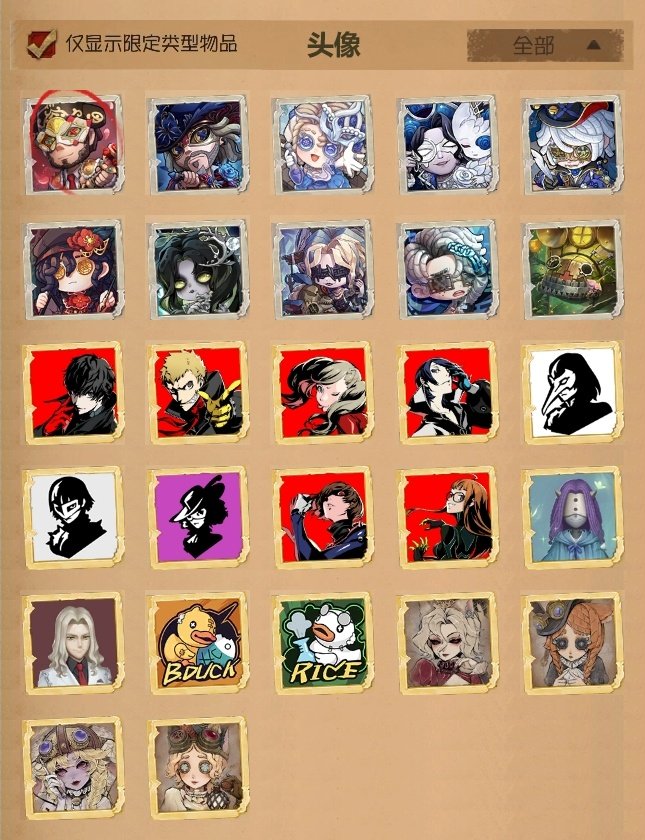Choose the BDUCK yellow duck avatar
The image size is (645, 840).
(x=197, y=642)
